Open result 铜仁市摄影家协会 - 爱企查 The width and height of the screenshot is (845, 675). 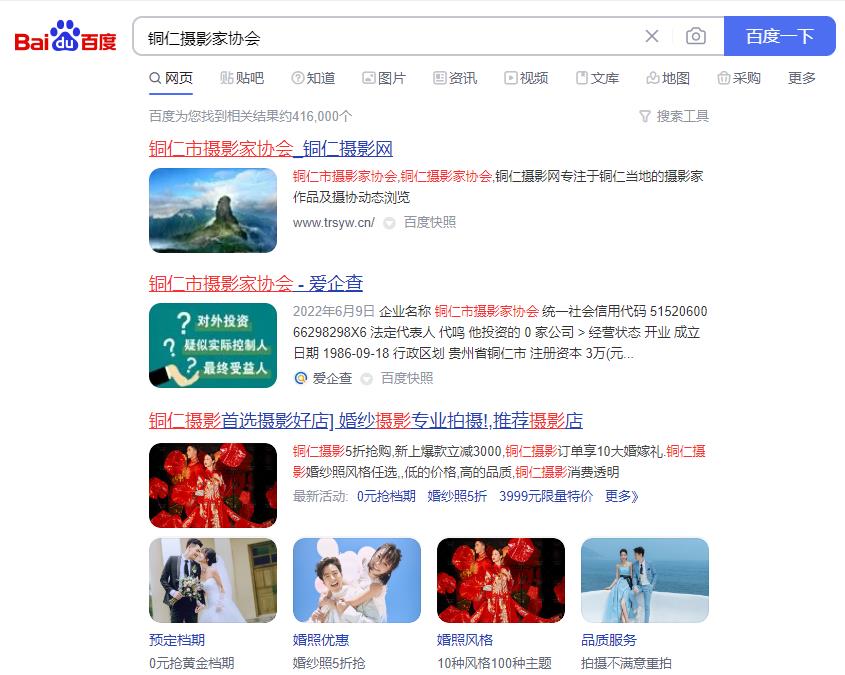(x=256, y=283)
